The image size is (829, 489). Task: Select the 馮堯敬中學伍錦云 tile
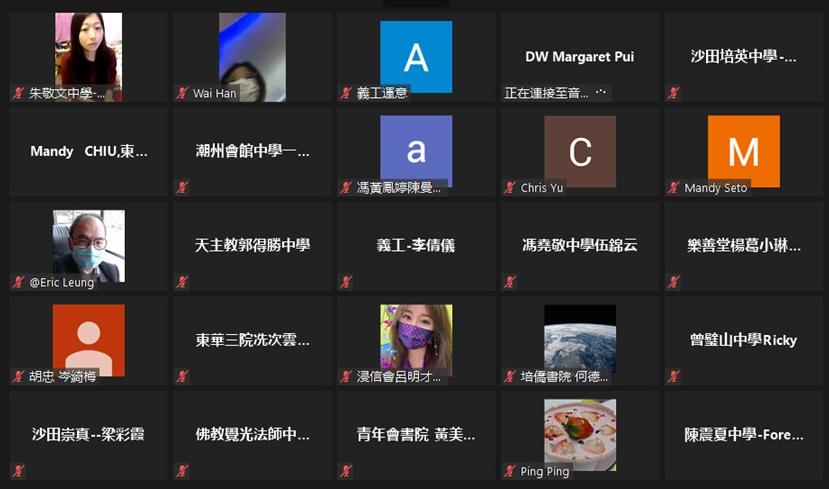point(580,245)
